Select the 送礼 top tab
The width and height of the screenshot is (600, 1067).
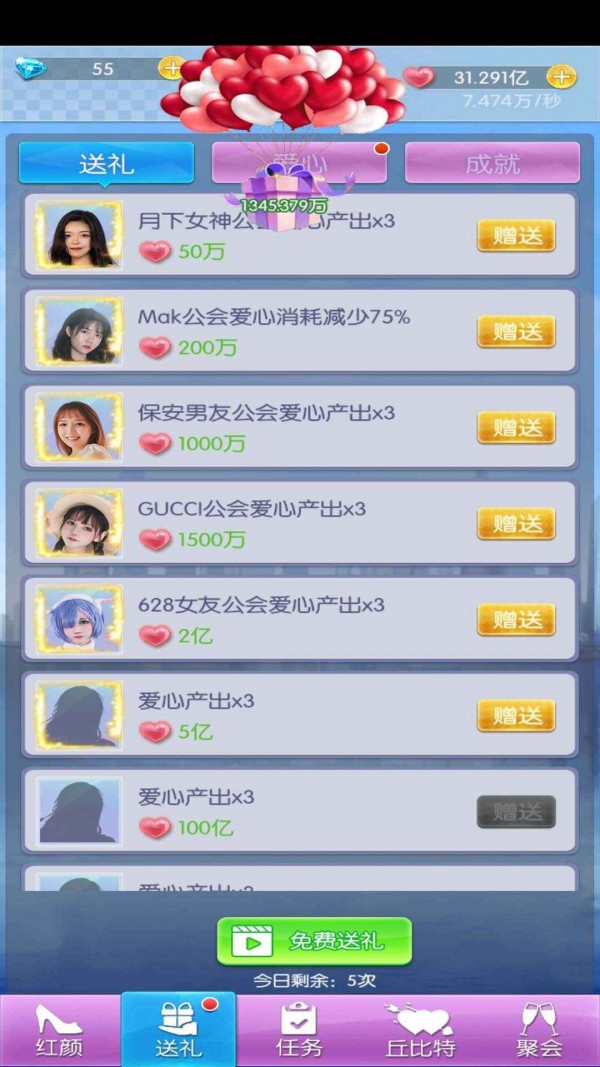click(106, 163)
